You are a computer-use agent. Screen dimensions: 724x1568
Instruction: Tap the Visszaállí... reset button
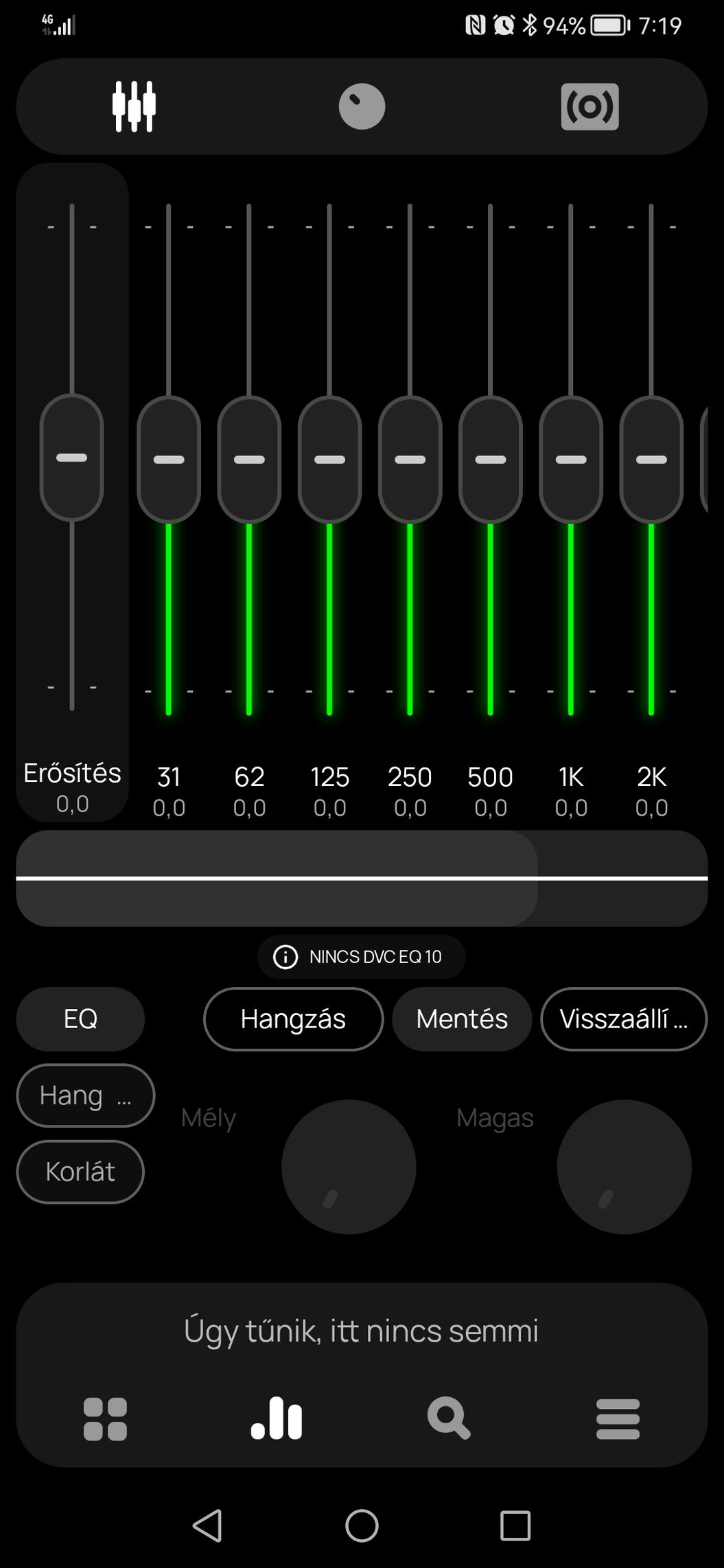[624, 1019]
